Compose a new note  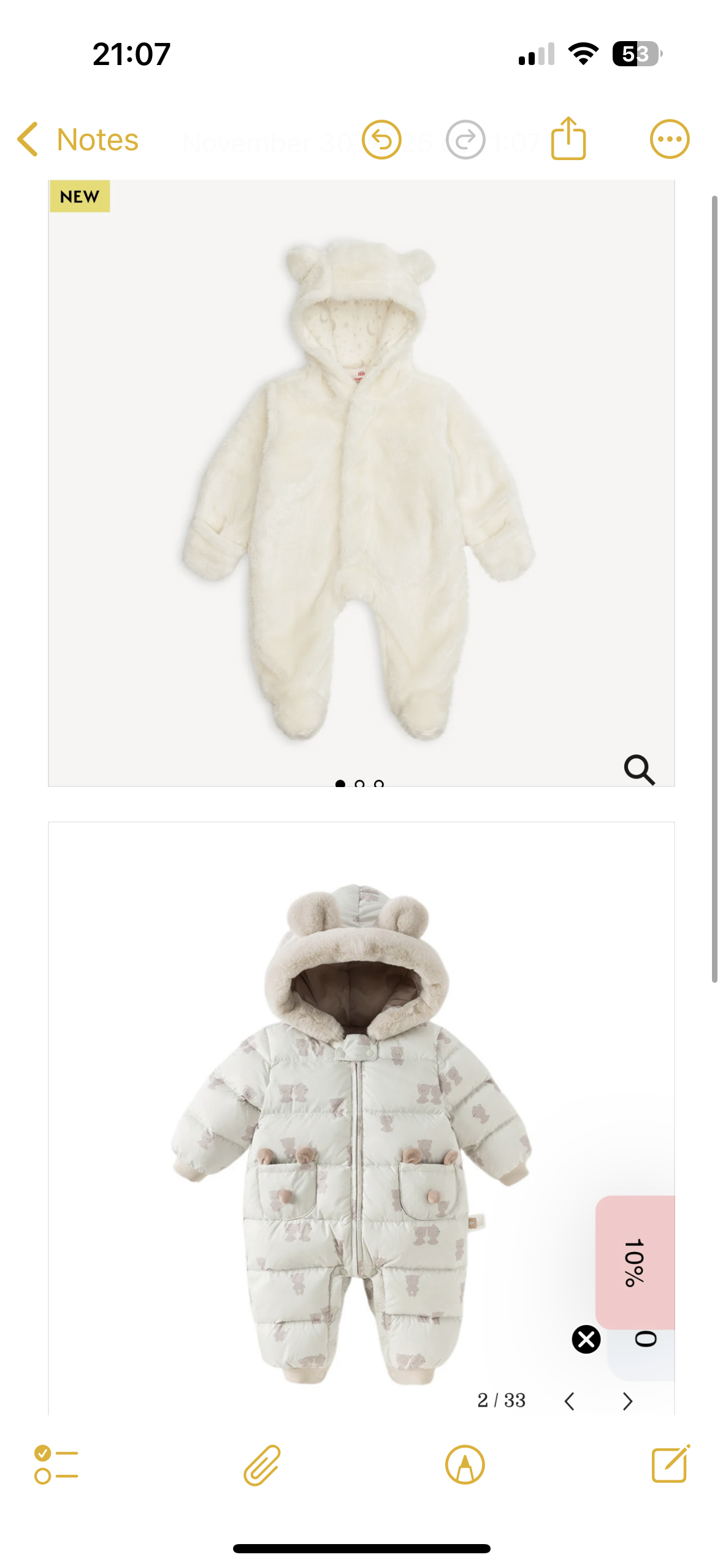coord(670,1464)
